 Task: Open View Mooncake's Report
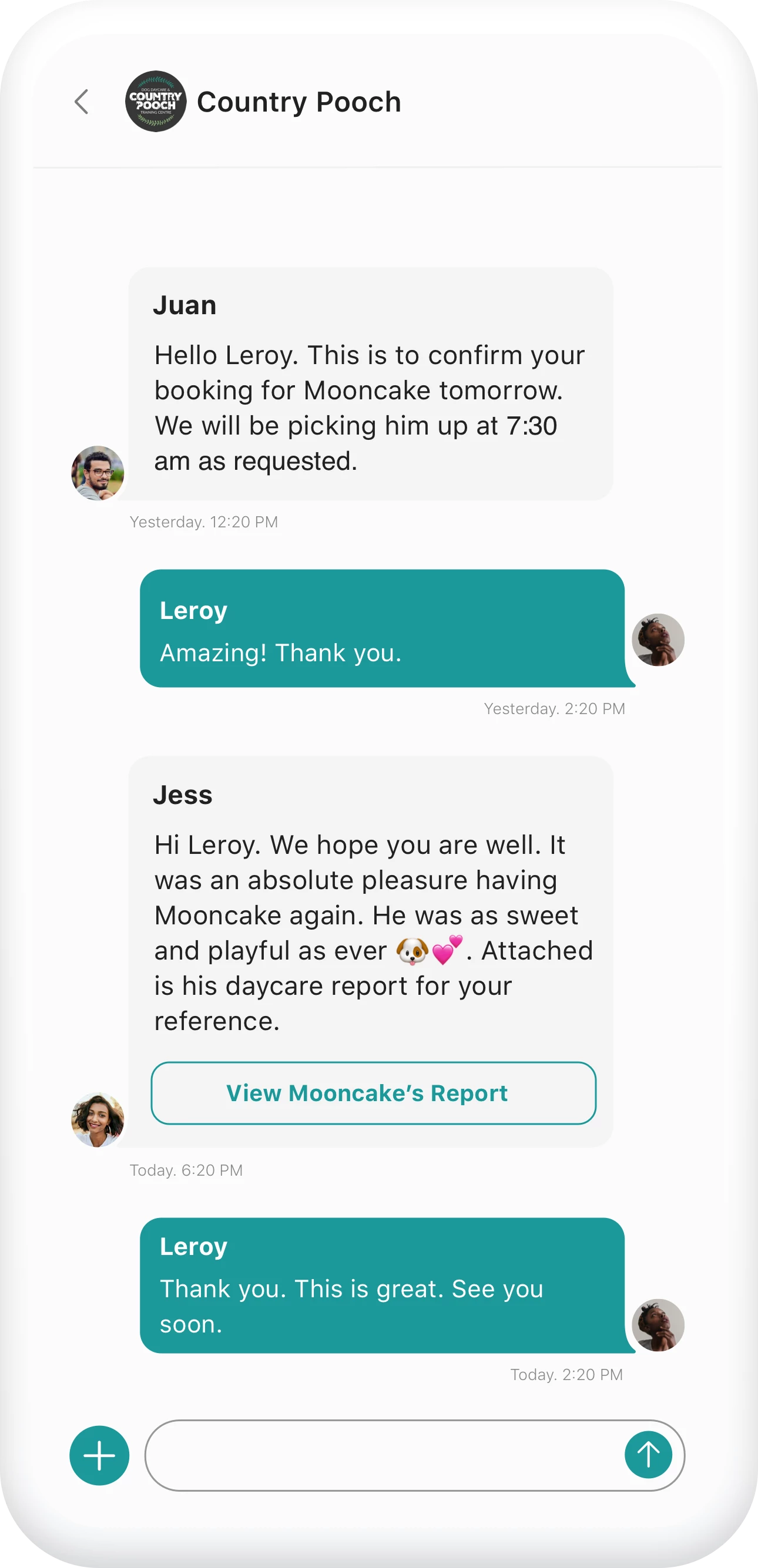tap(373, 1093)
